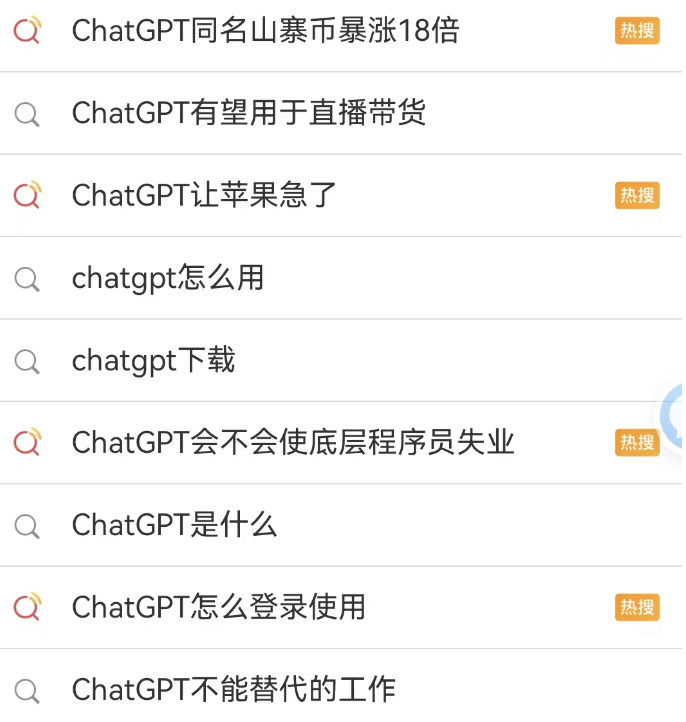Tap the ChatGPT让苹果急了 hot search
Image resolution: width=686 pixels, height=722 pixels.
click(204, 195)
